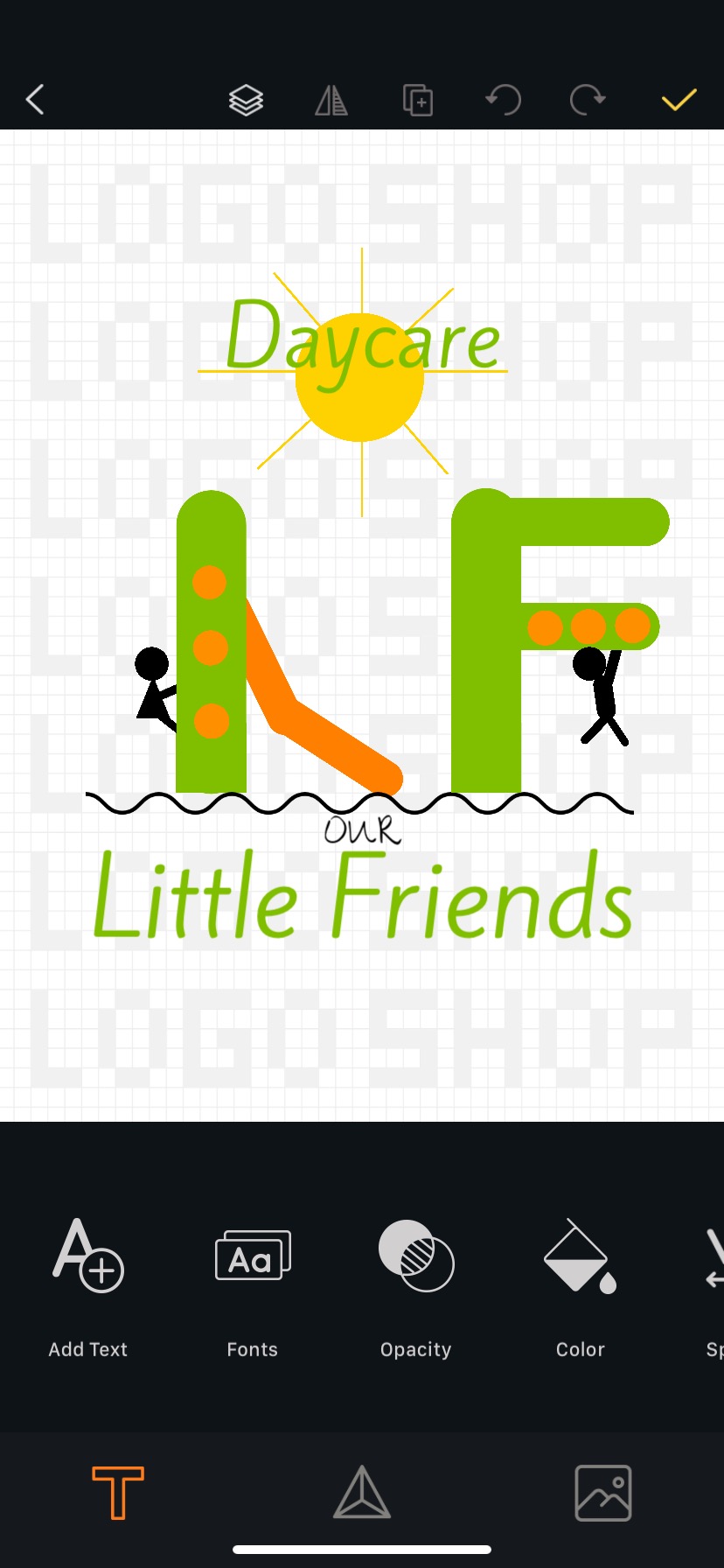Switch to the text tab
This screenshot has width=724, height=1568.
click(x=118, y=1493)
